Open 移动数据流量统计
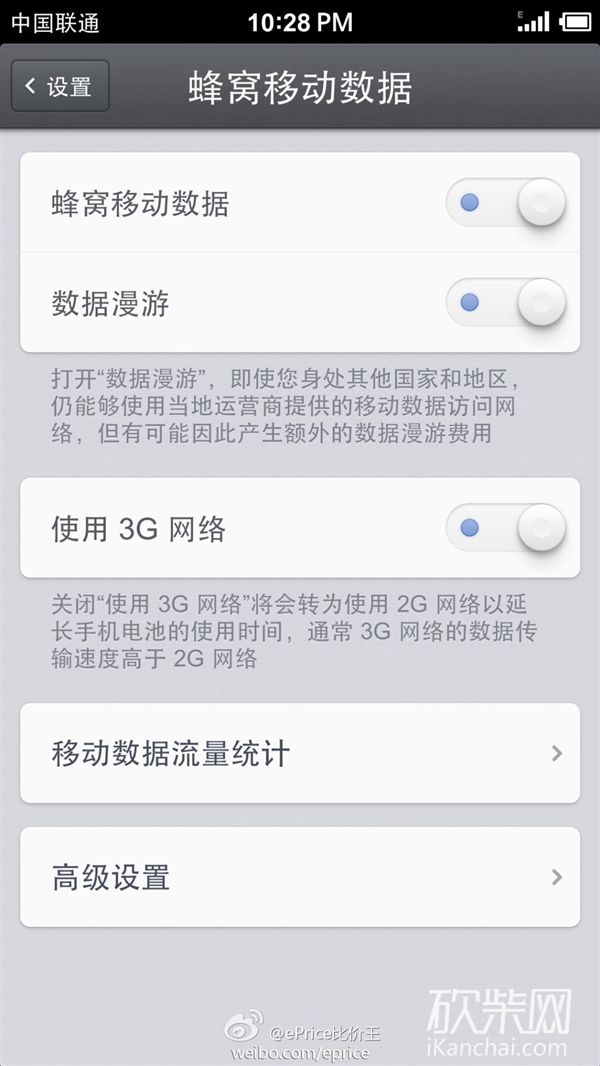The image size is (600, 1066). coord(300,753)
